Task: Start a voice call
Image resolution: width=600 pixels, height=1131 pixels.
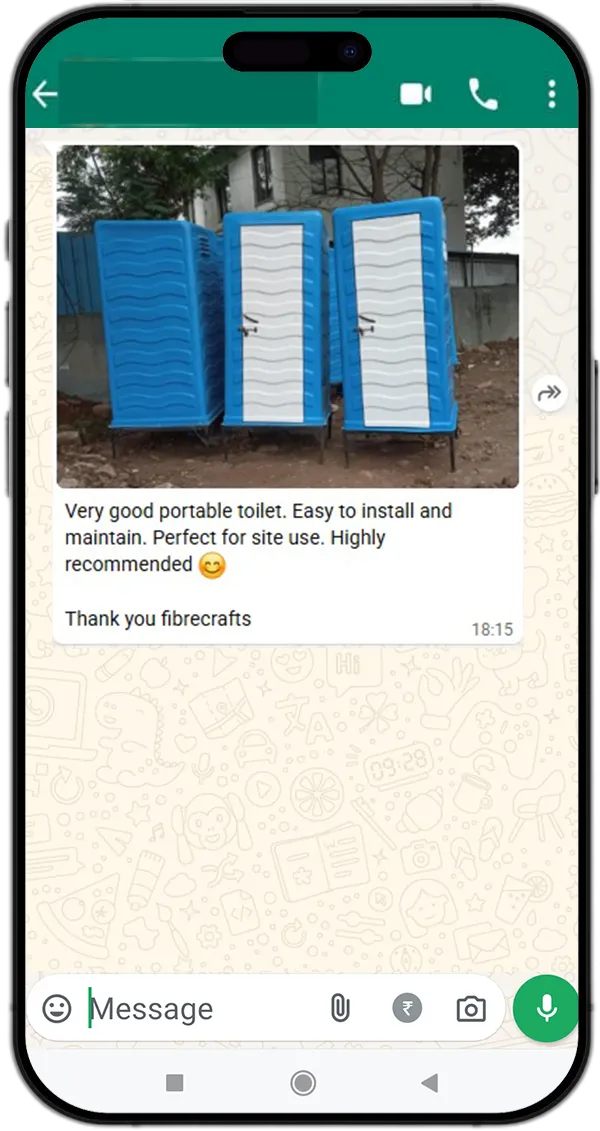Action: coord(483,95)
